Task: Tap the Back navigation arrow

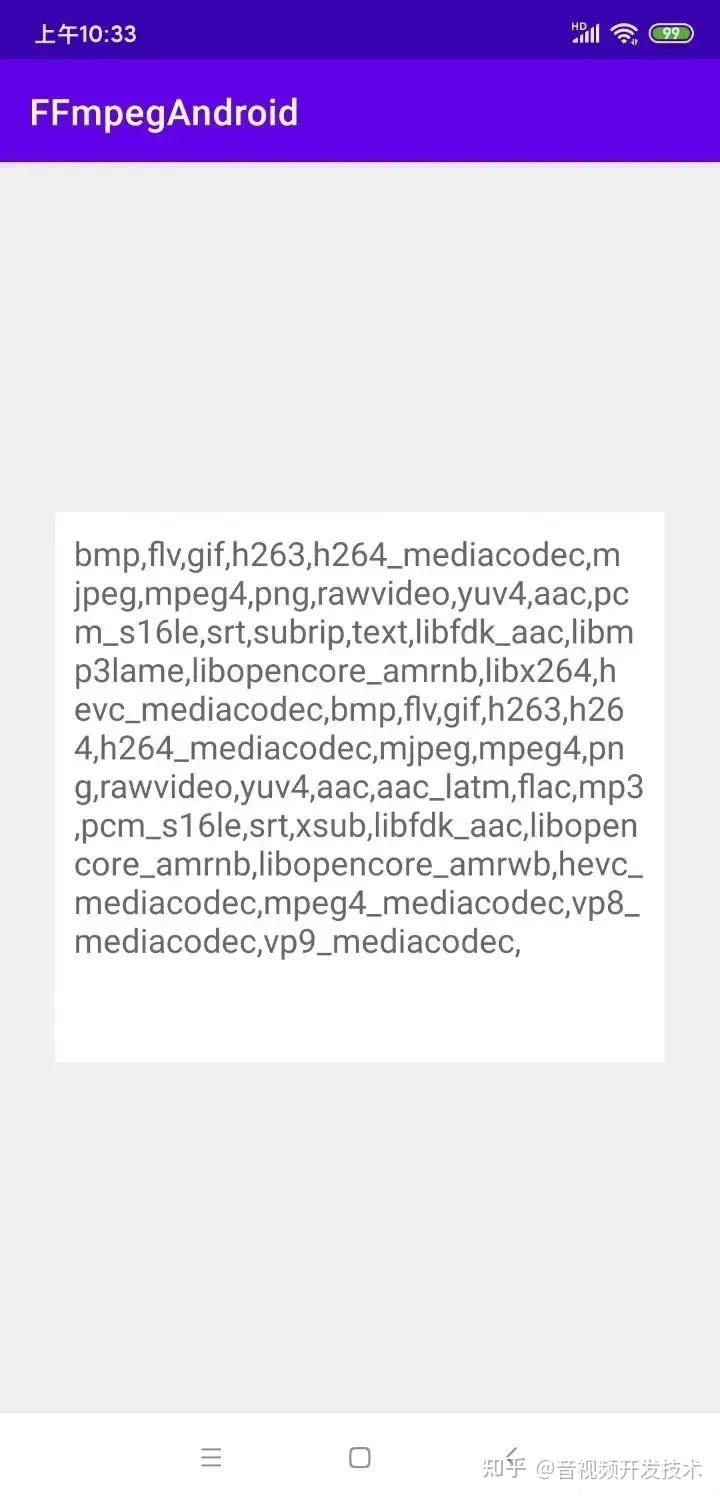Action: (510, 1458)
